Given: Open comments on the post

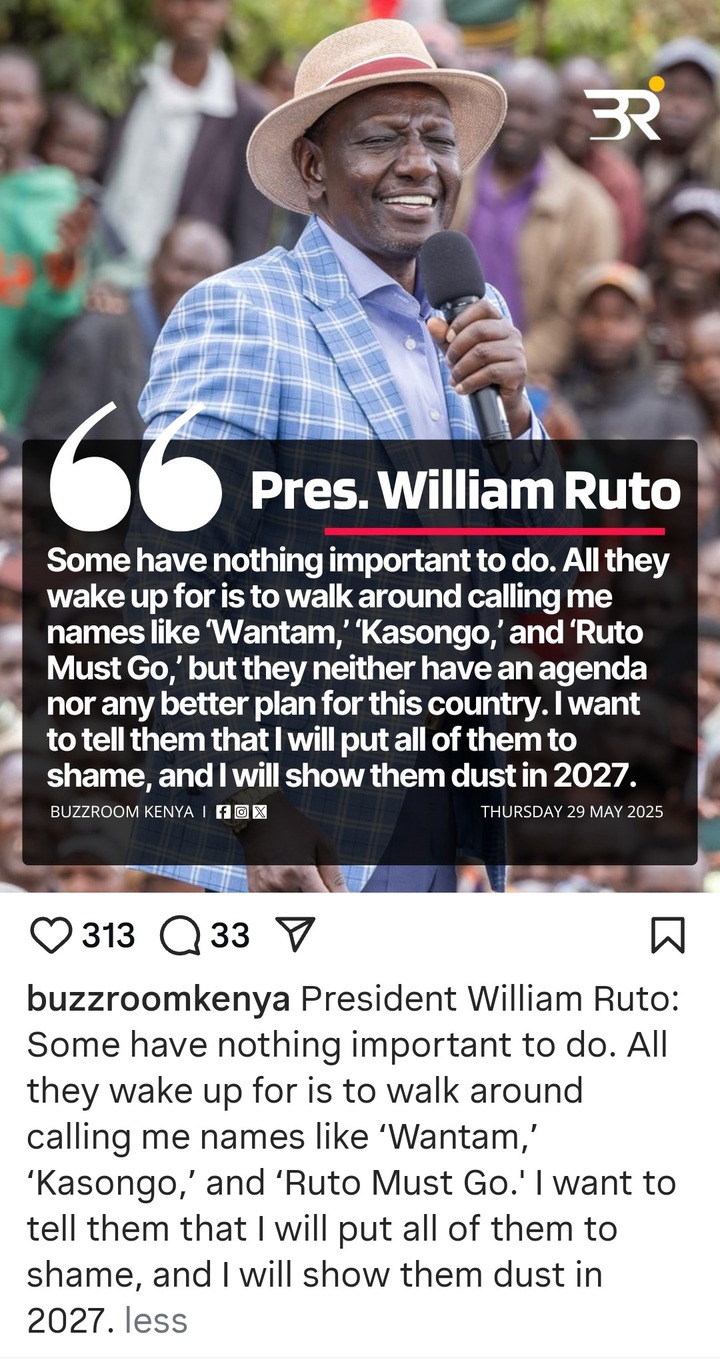Looking at the screenshot, I should 180,936.
